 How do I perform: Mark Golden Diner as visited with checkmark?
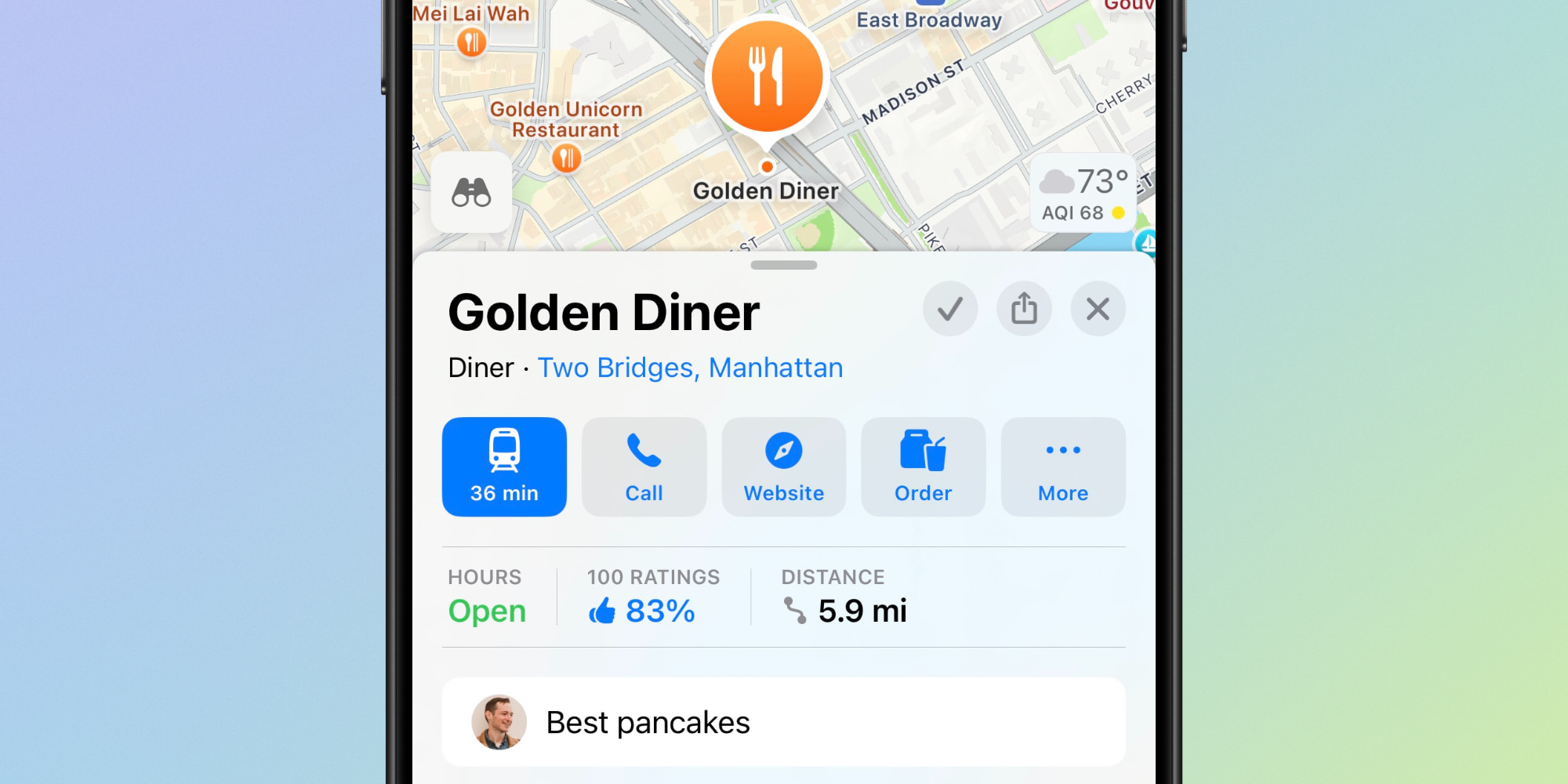(949, 309)
